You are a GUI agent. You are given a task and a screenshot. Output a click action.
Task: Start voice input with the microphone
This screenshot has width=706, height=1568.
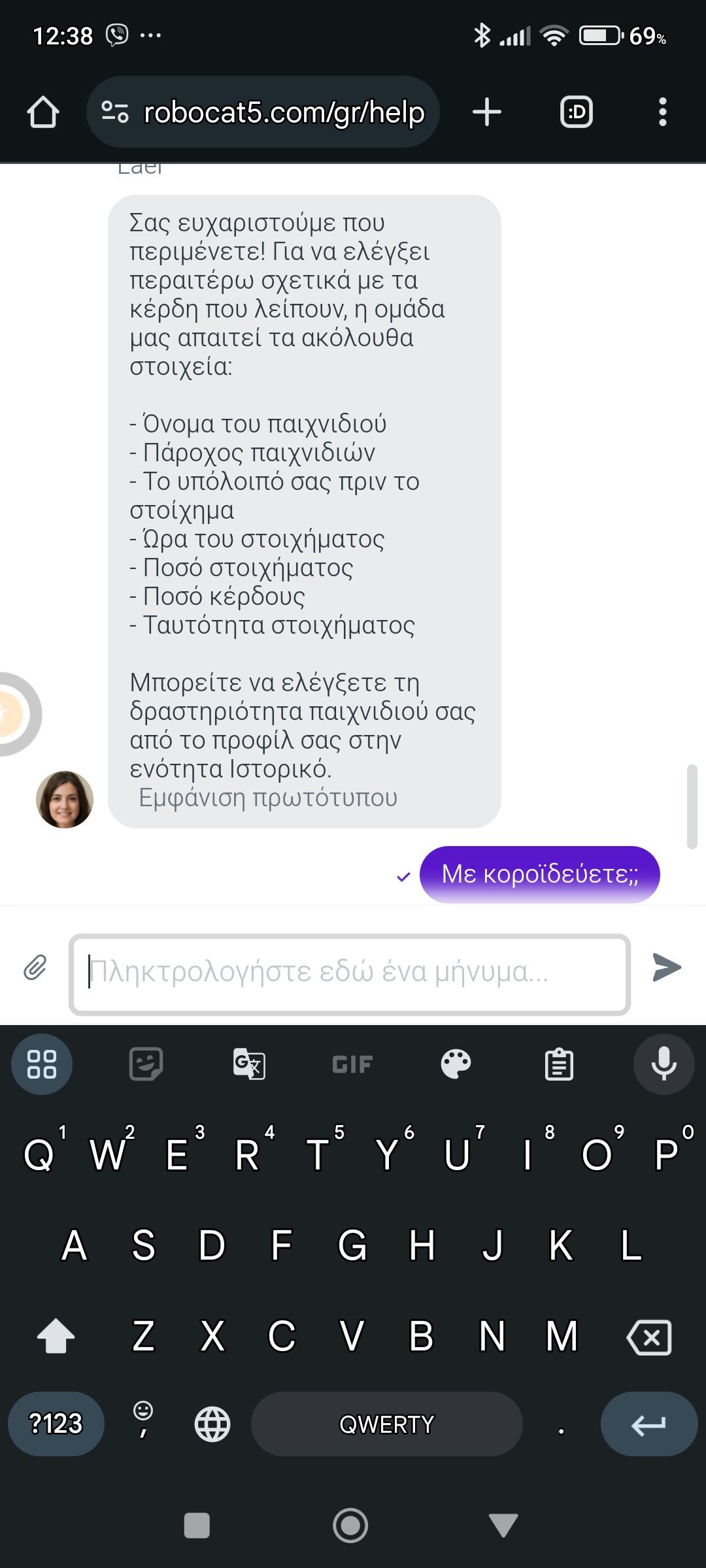pyautogui.click(x=664, y=1064)
